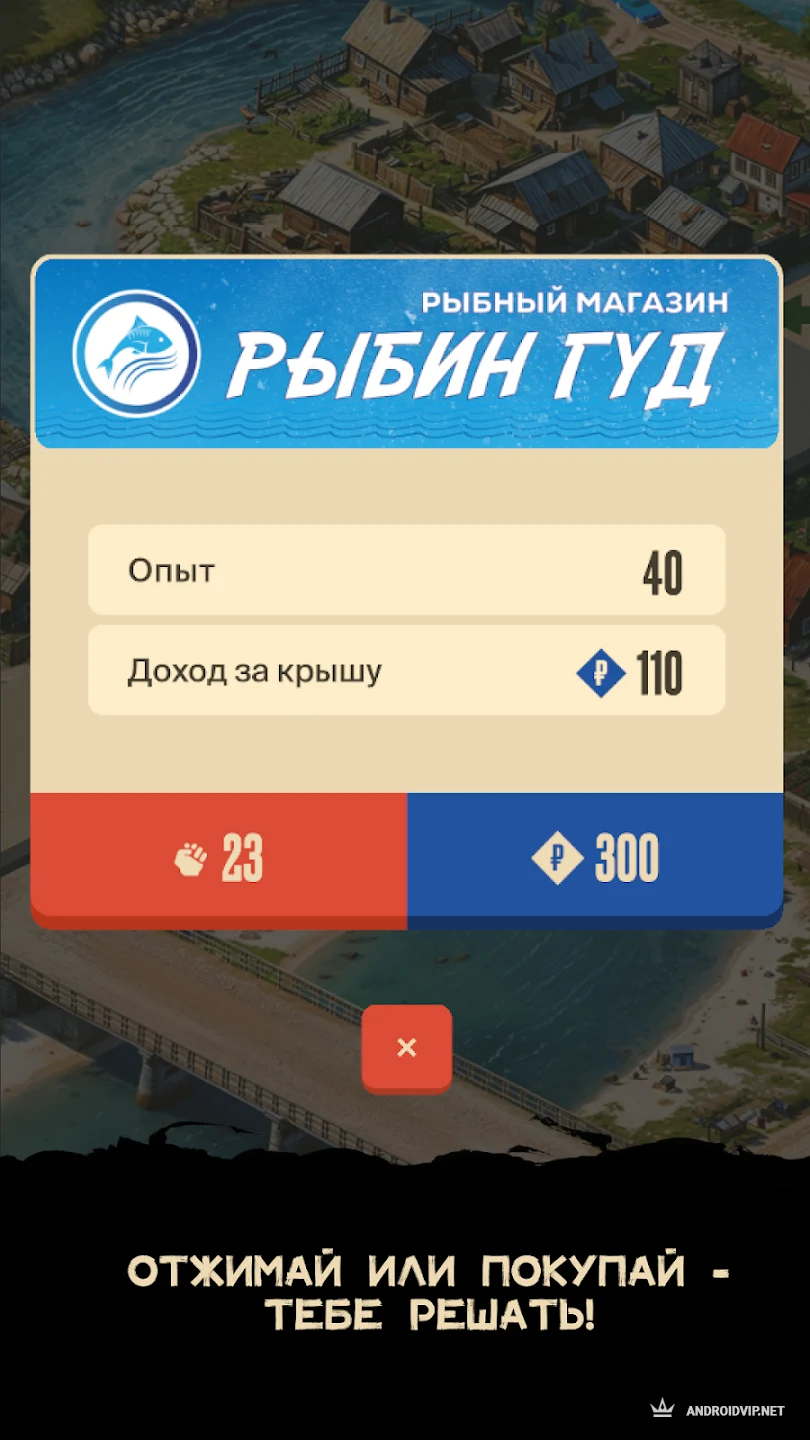Viewport: 810px width, 1440px height.
Task: Buy the shop for 300 rubles
Action: click(595, 858)
